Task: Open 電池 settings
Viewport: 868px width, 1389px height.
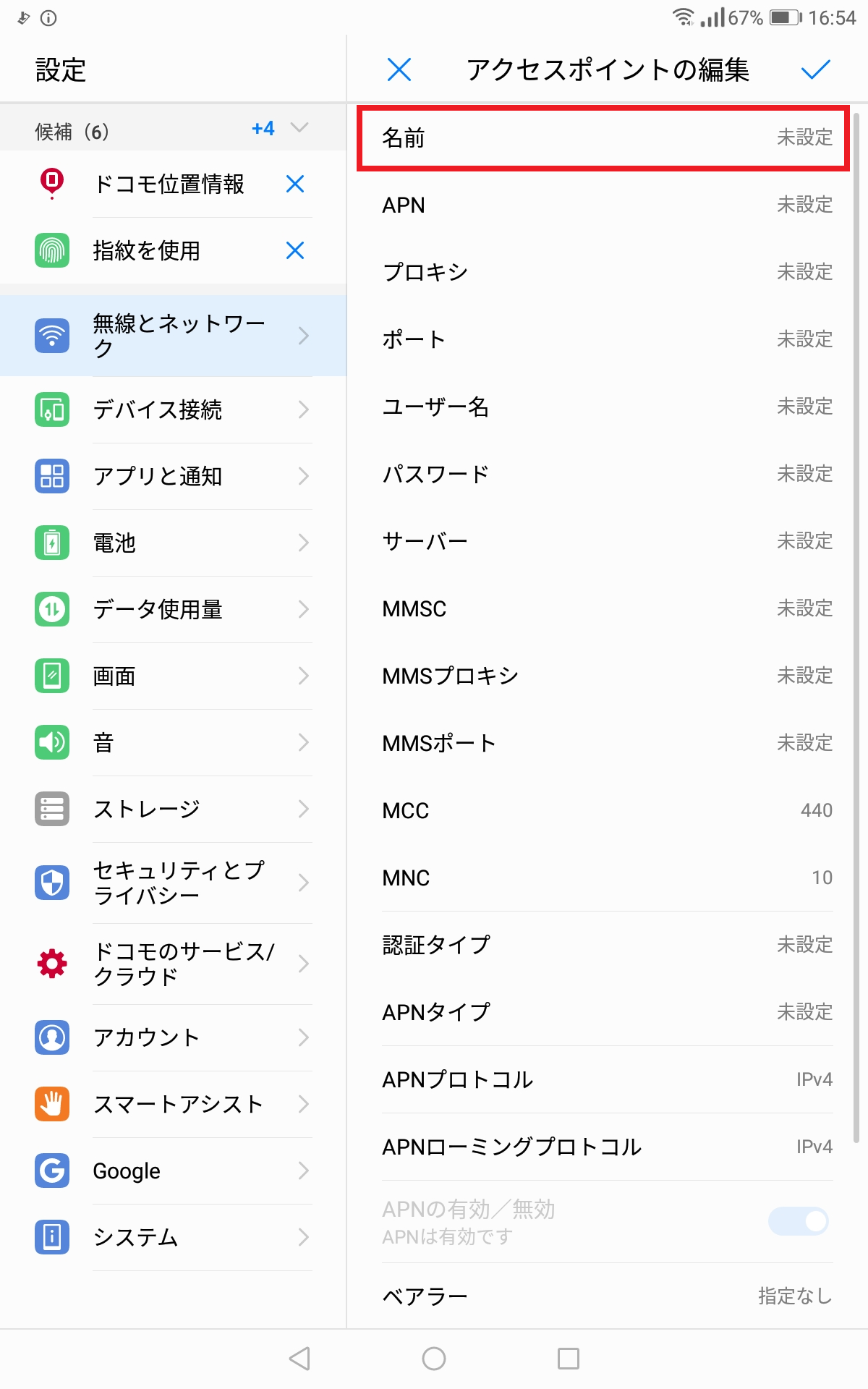Action: (174, 543)
